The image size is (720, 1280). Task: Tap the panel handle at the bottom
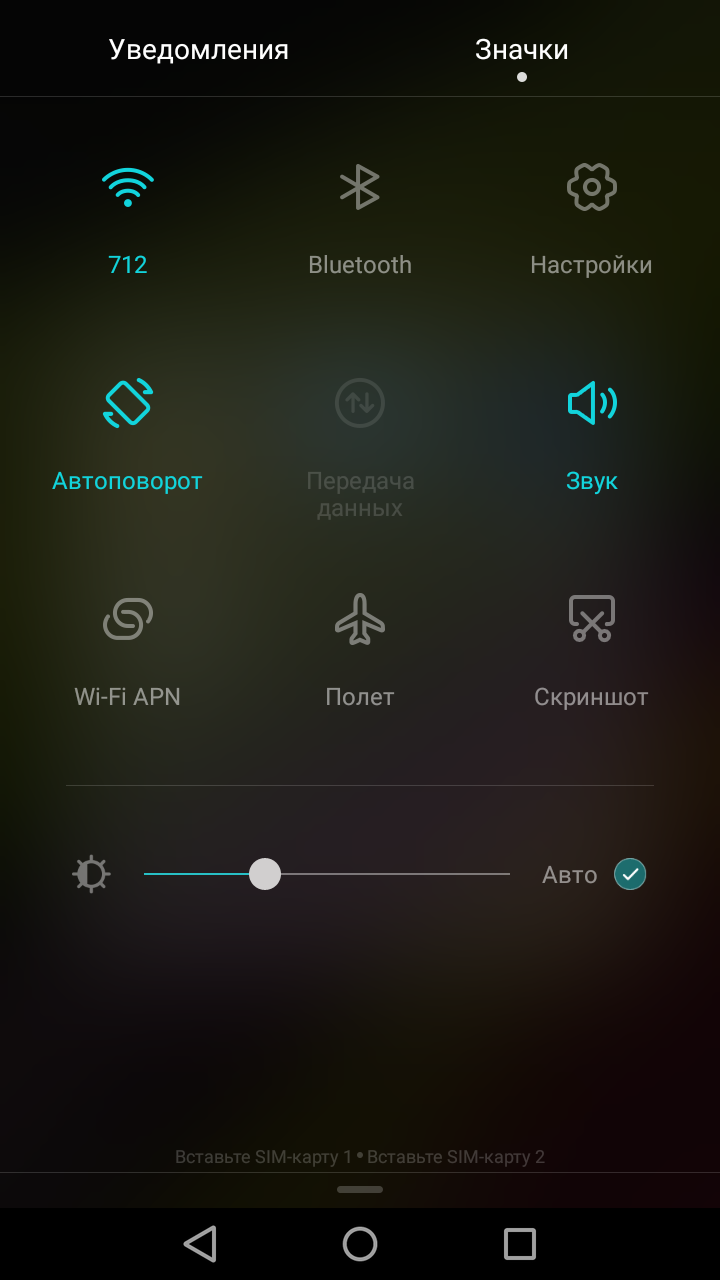360,1189
